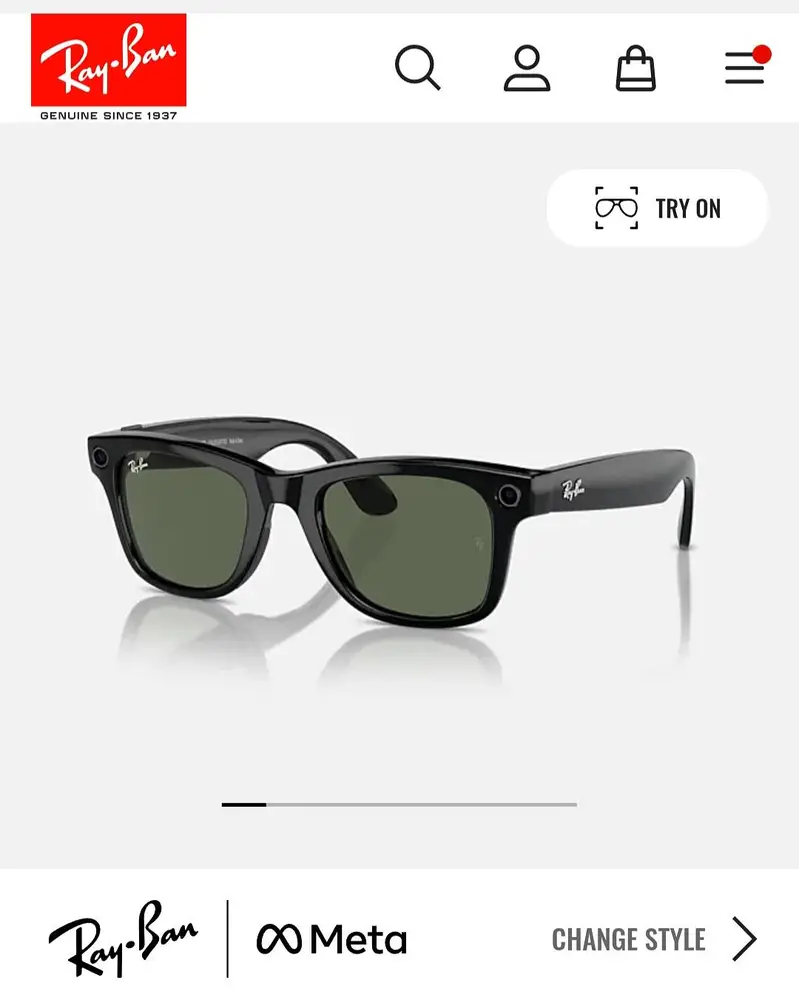View the shopping bag icon
Screen dimensions: 799x989
pos(633,68)
